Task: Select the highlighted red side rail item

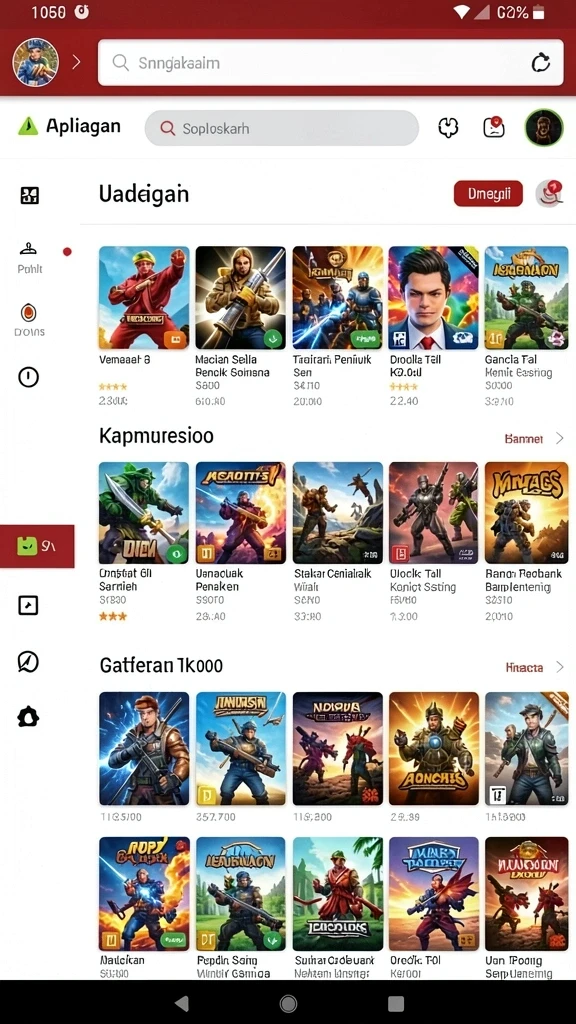Action: pos(37,546)
